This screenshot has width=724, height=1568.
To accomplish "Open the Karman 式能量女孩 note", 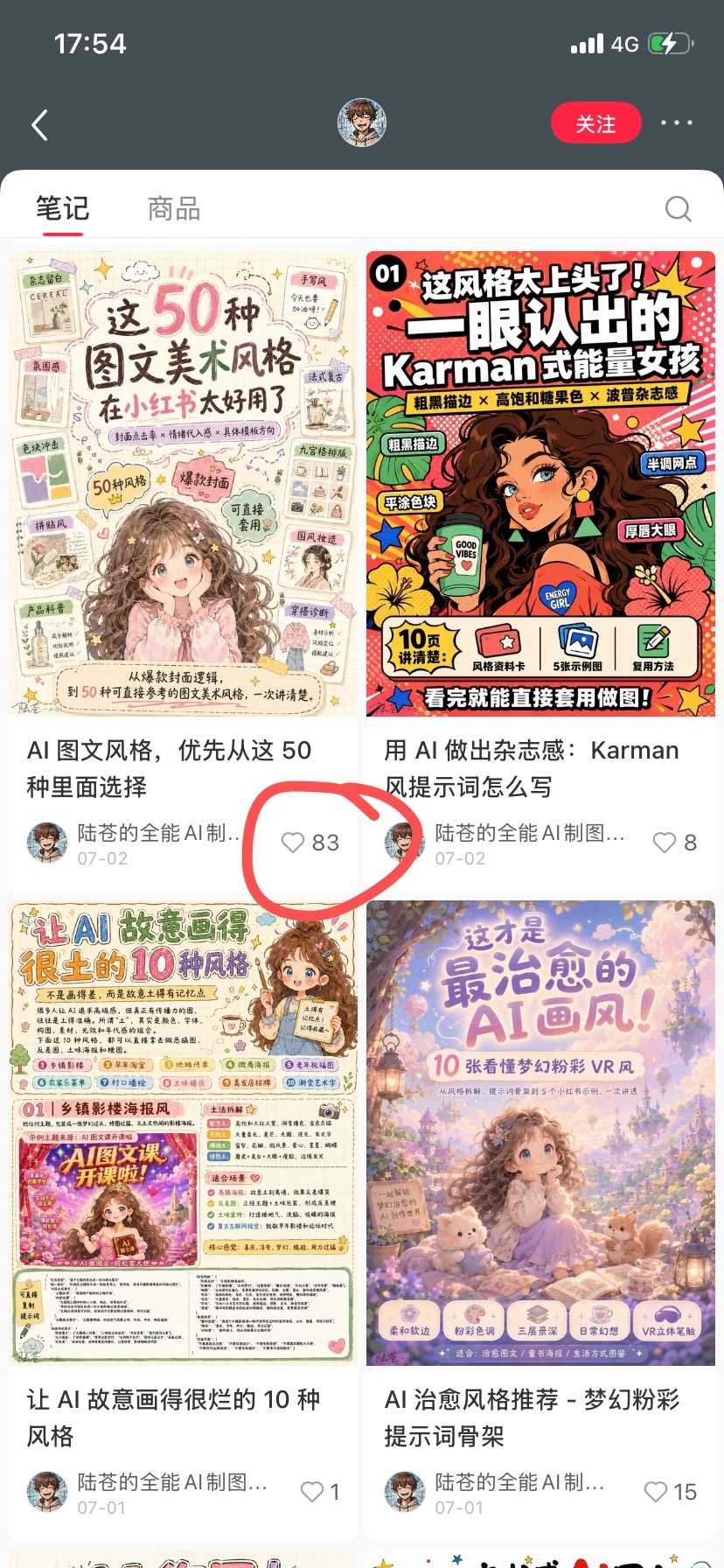I will [x=540, y=484].
